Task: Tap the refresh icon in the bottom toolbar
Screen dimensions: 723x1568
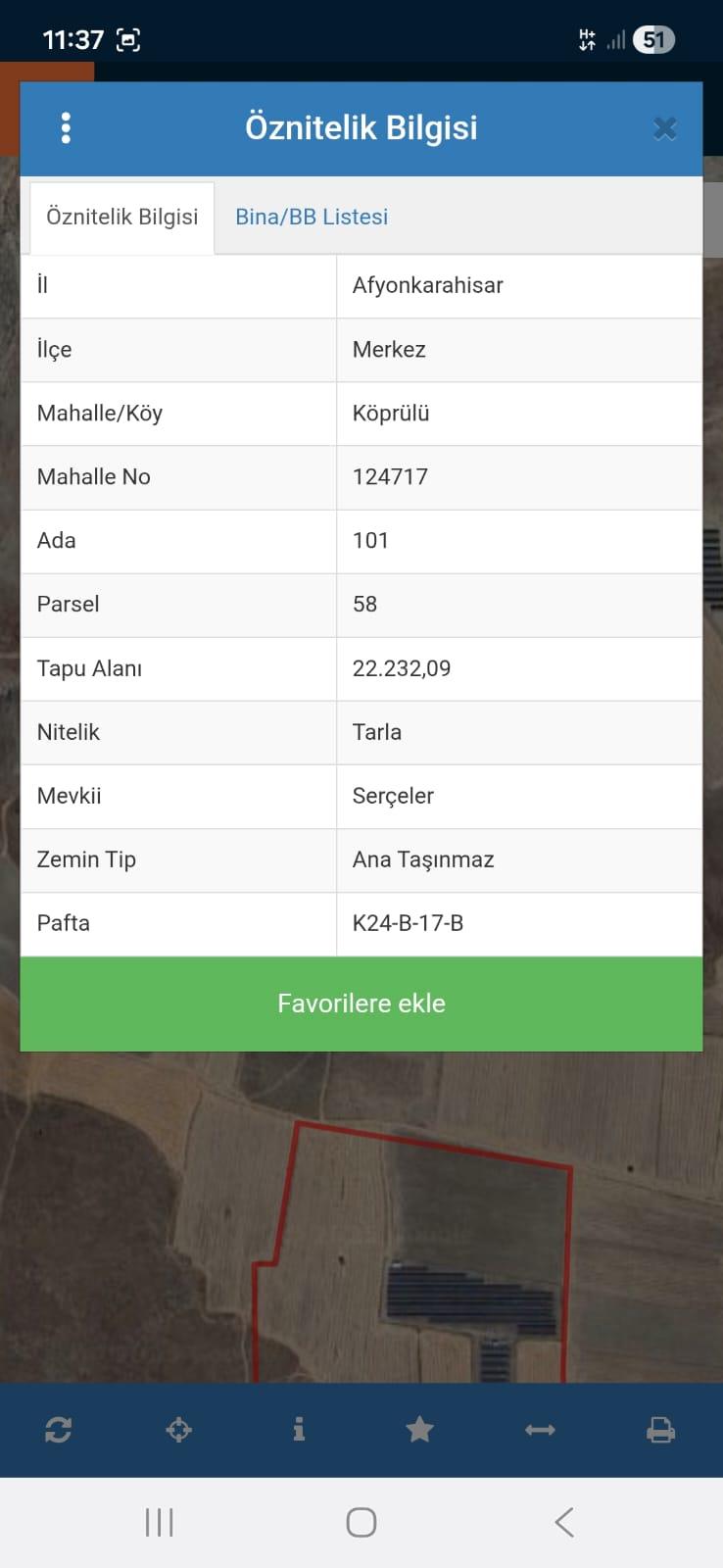Action: pos(58,1430)
